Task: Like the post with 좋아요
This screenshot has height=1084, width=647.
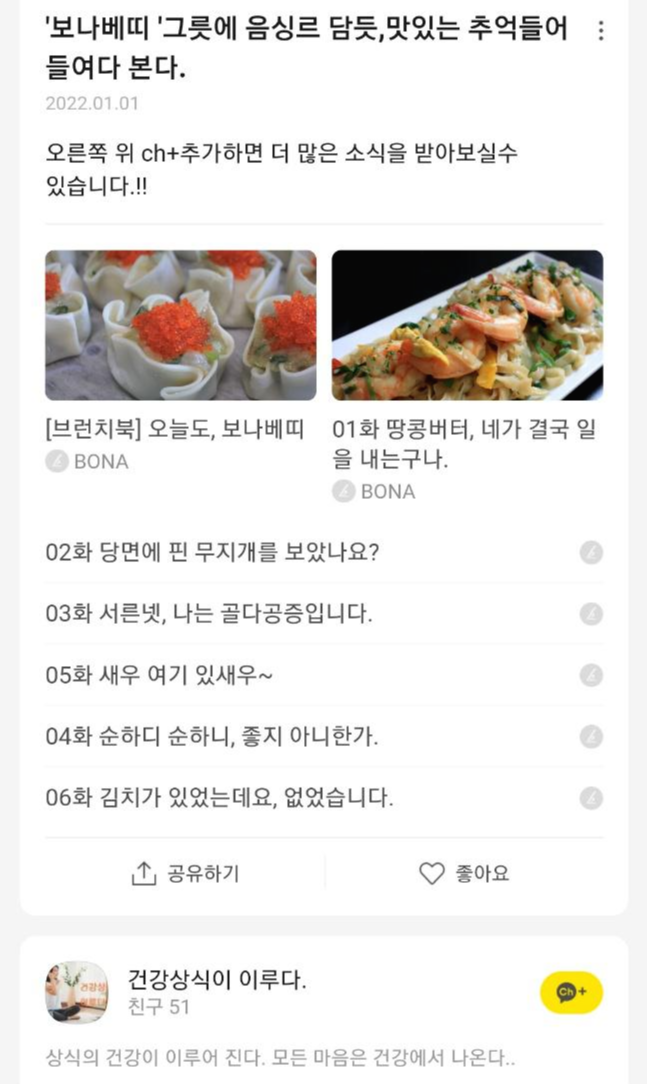Action: coord(464,873)
